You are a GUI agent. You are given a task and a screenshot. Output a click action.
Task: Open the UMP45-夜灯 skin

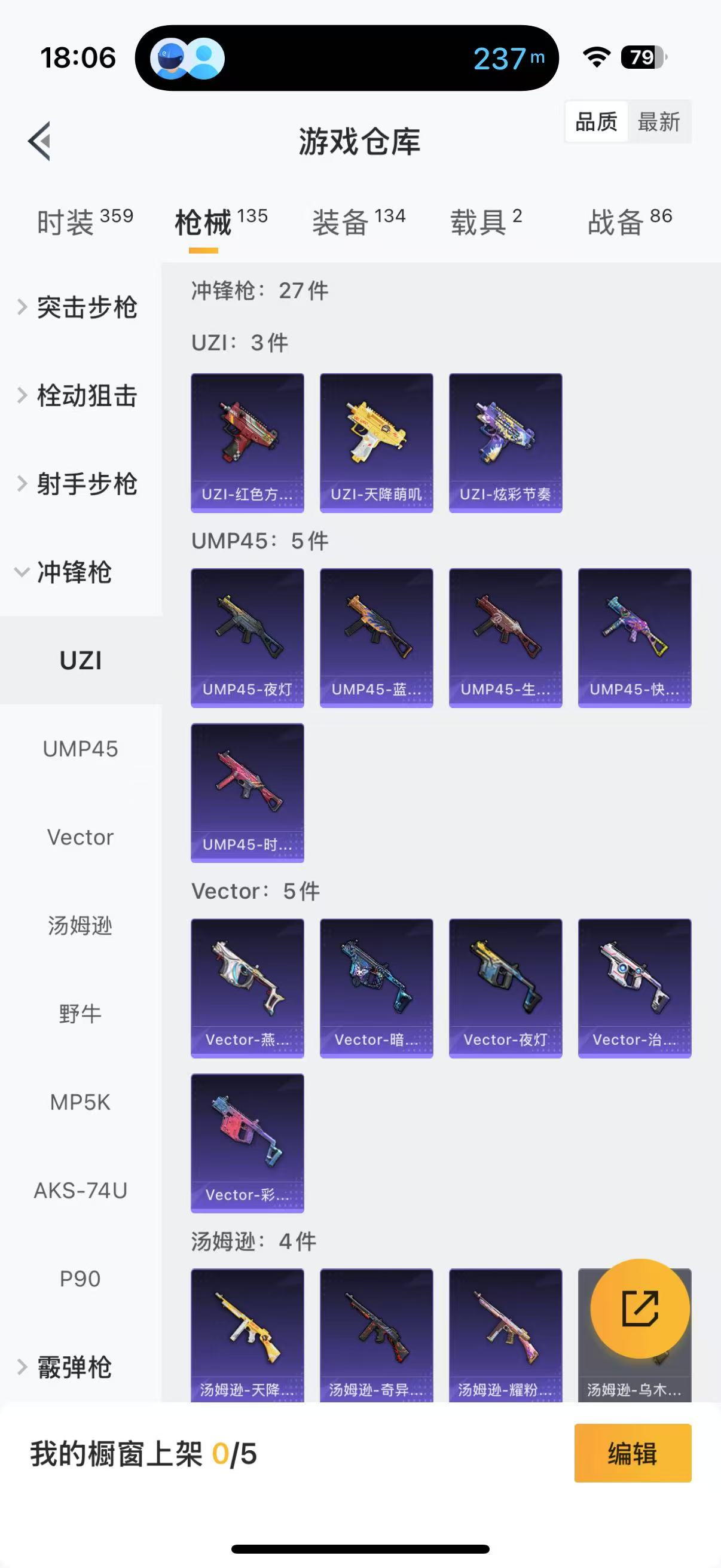click(248, 637)
